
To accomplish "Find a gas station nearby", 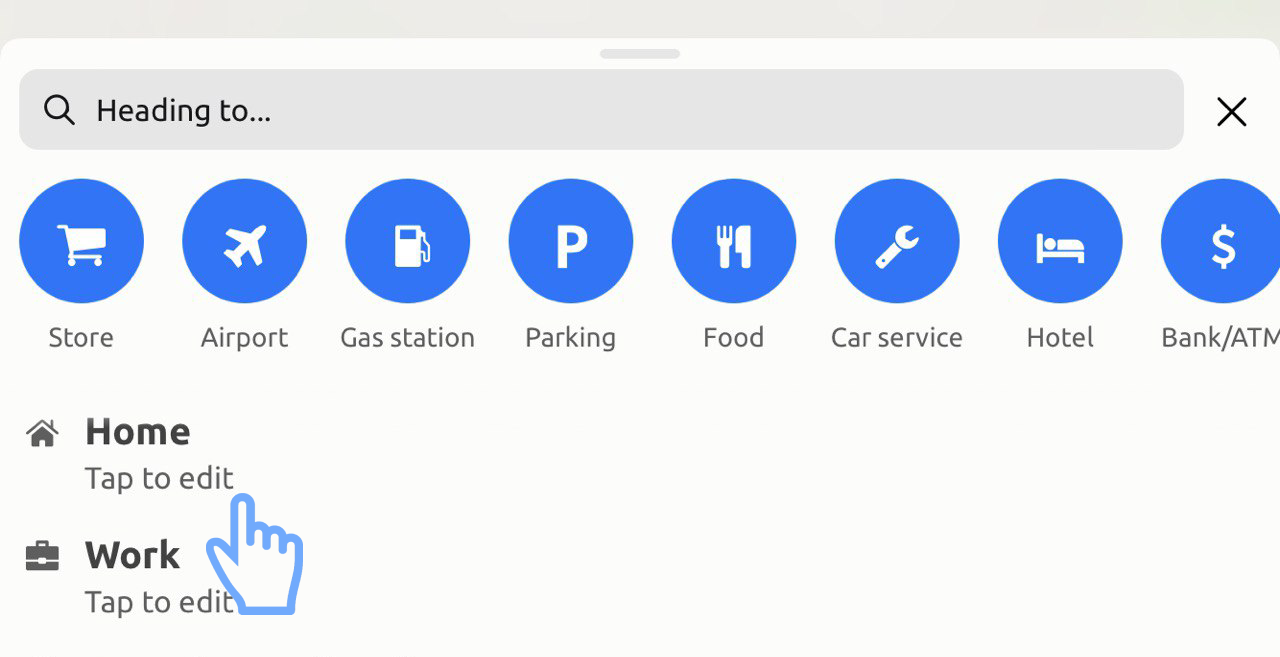I will point(407,241).
